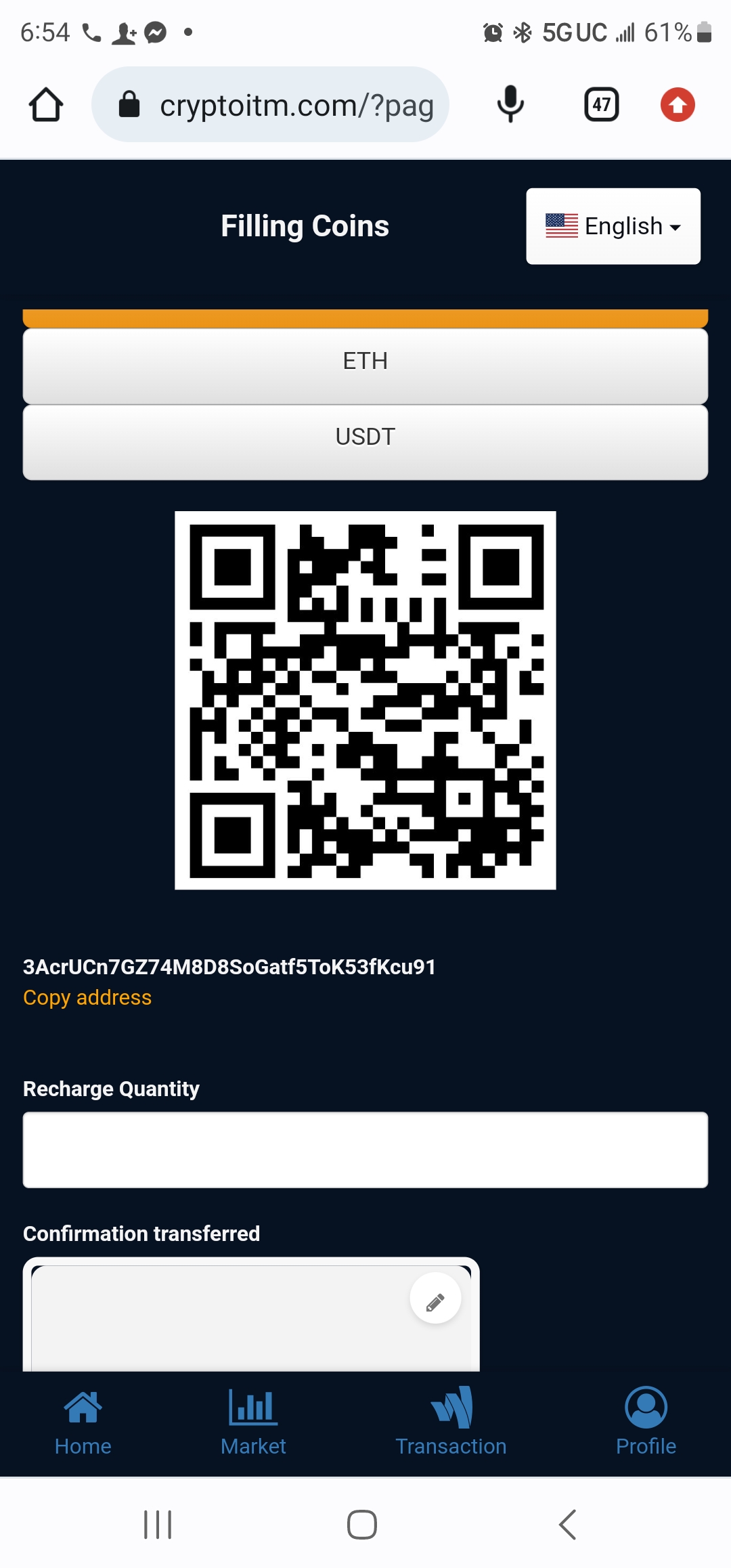The height and width of the screenshot is (1568, 731).
Task: Tap the cryptoitm.com address bar
Action: (271, 105)
